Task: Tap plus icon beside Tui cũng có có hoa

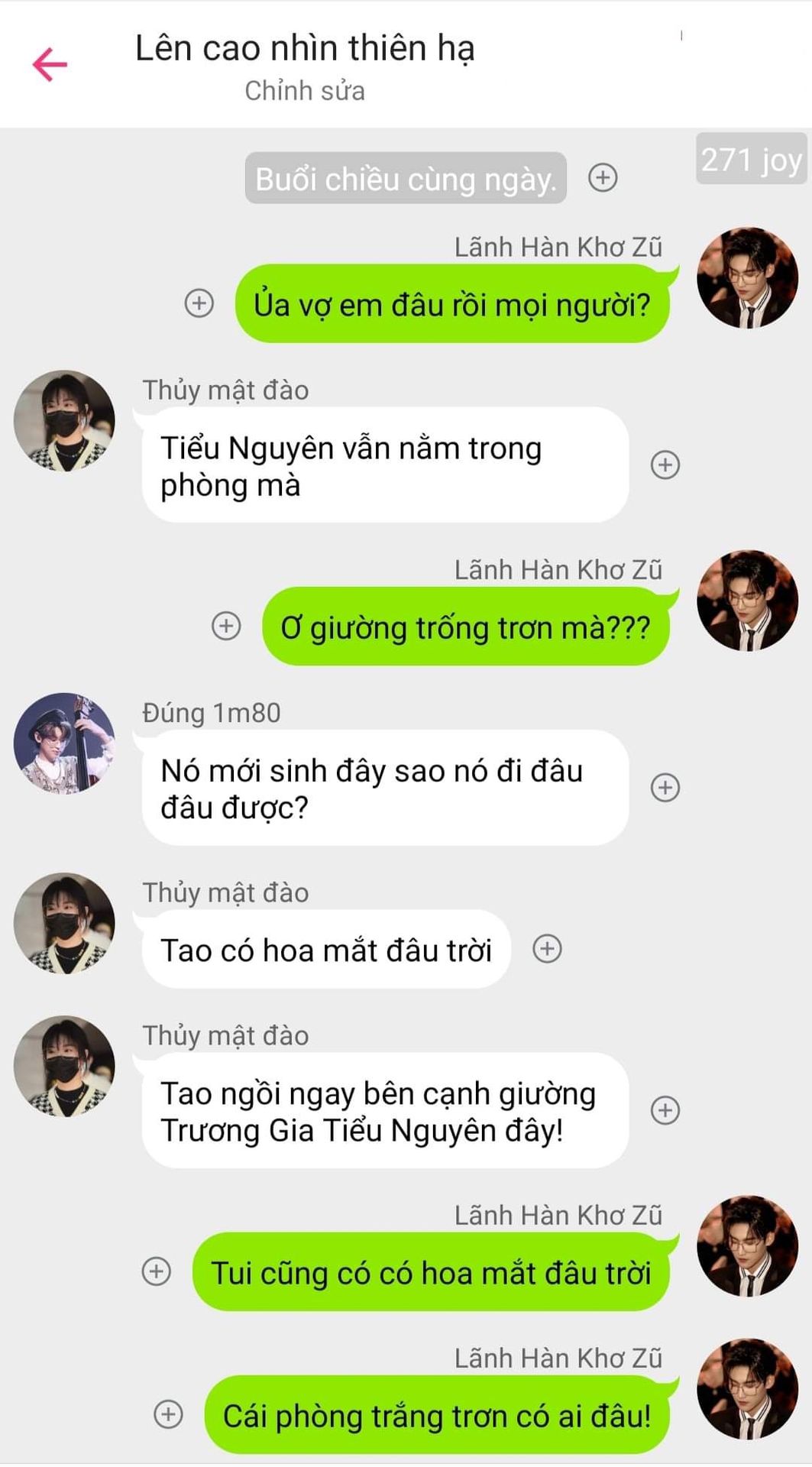Action: tap(157, 1271)
